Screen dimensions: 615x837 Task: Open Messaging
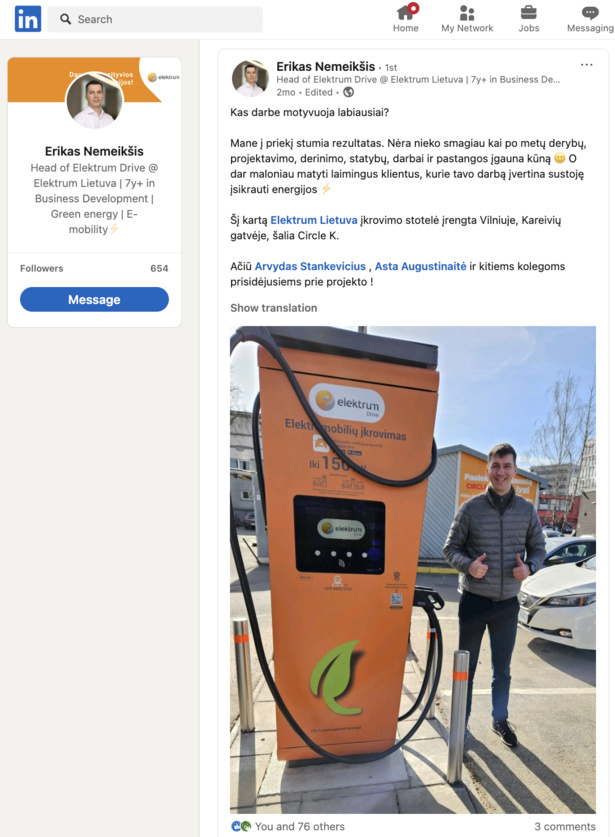coord(590,19)
